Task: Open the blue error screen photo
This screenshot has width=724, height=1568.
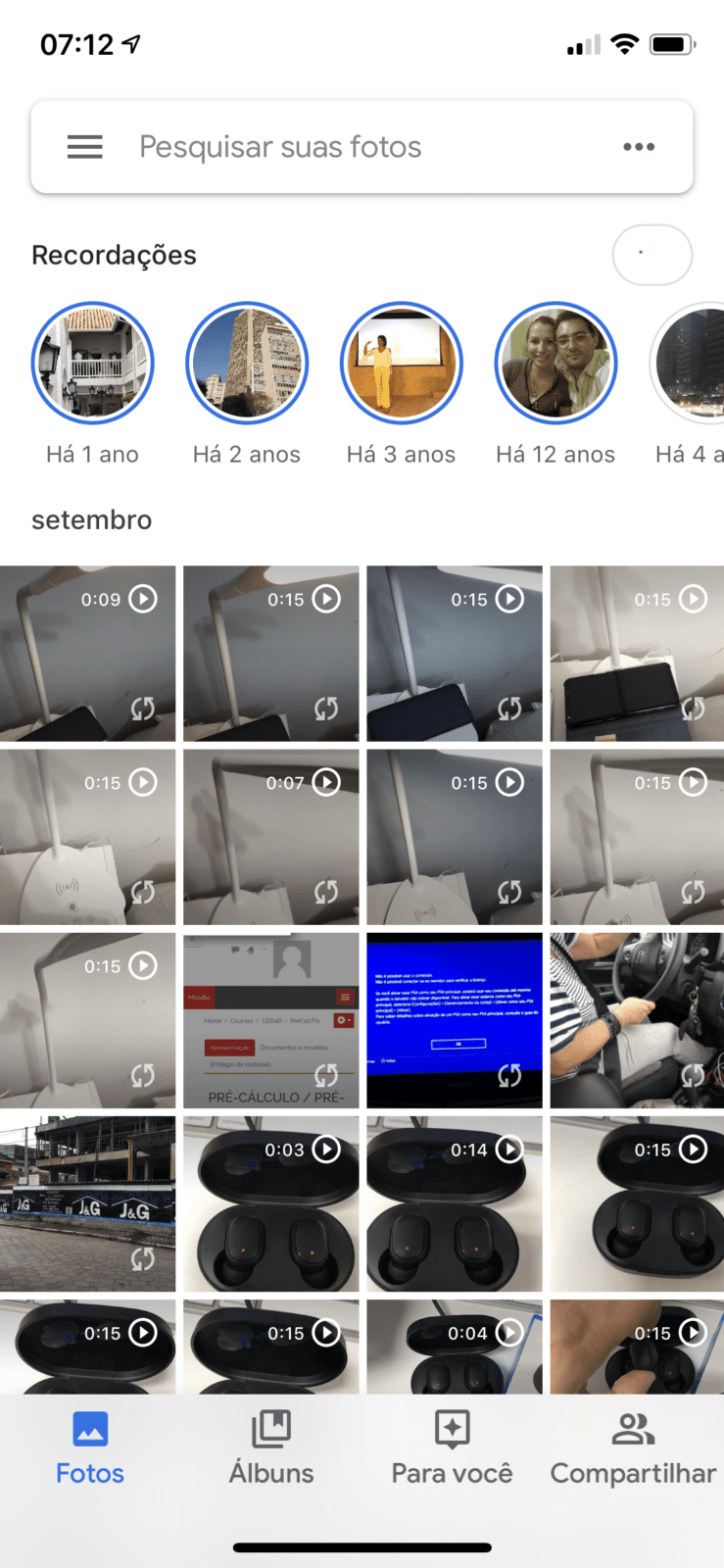Action: pos(454,1020)
